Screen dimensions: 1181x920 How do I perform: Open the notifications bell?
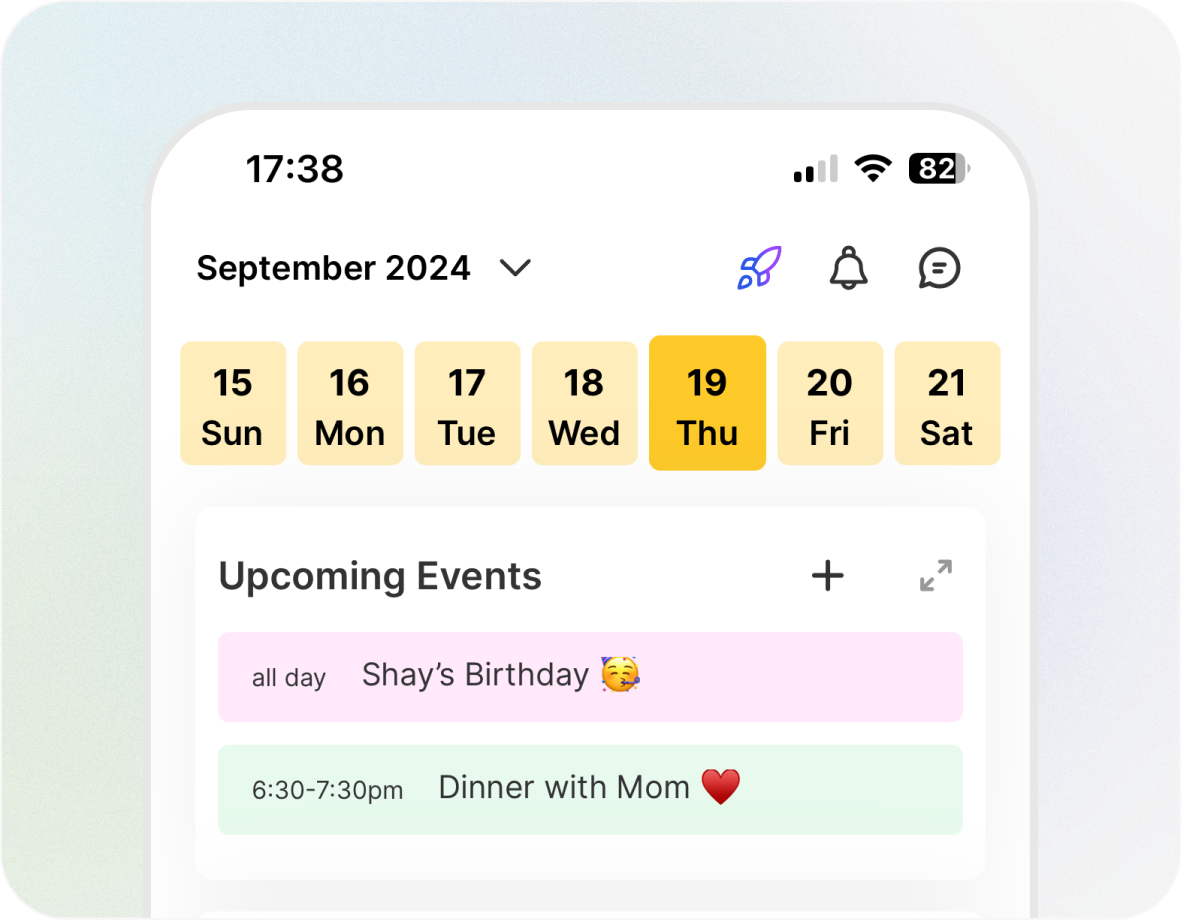tap(848, 268)
